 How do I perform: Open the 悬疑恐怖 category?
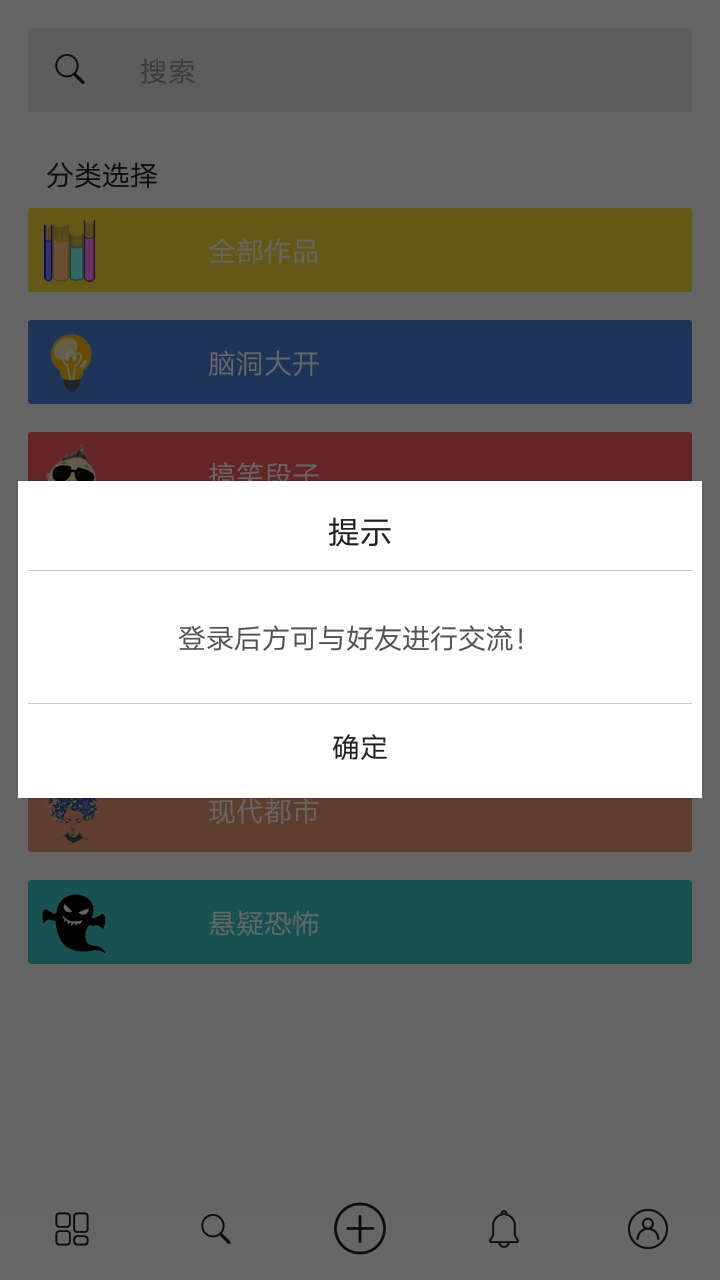click(x=360, y=922)
